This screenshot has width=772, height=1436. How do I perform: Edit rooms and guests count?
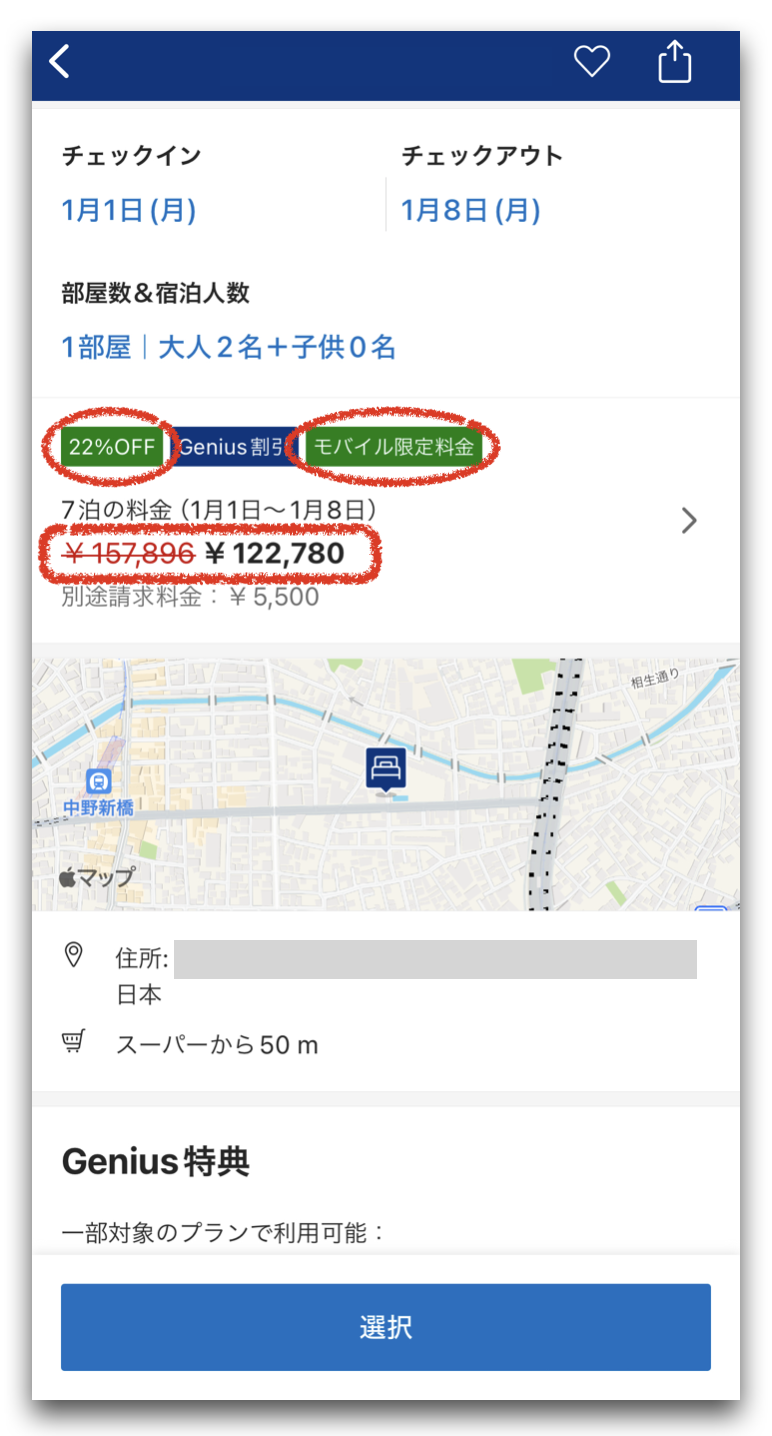(228, 348)
